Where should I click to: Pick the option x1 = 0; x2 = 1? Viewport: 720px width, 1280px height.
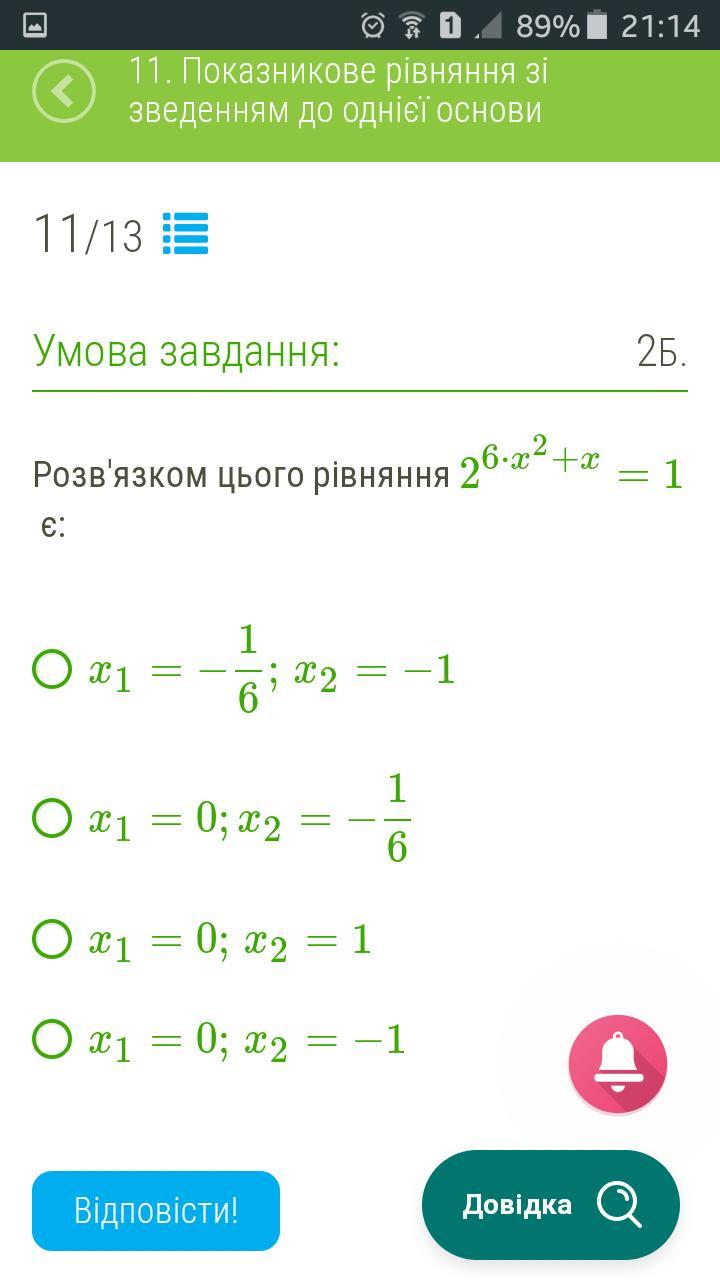tap(52, 940)
